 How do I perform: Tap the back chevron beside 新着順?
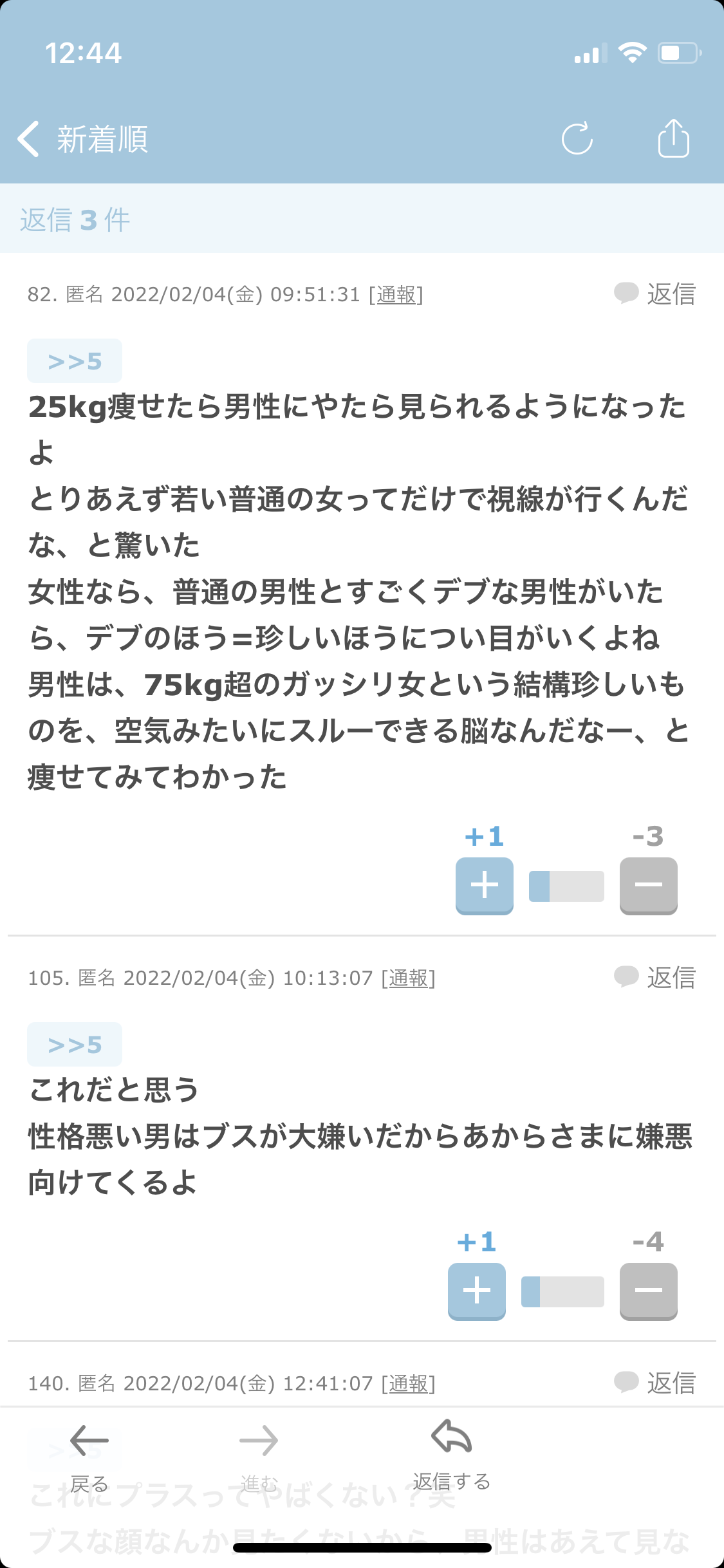pos(28,140)
